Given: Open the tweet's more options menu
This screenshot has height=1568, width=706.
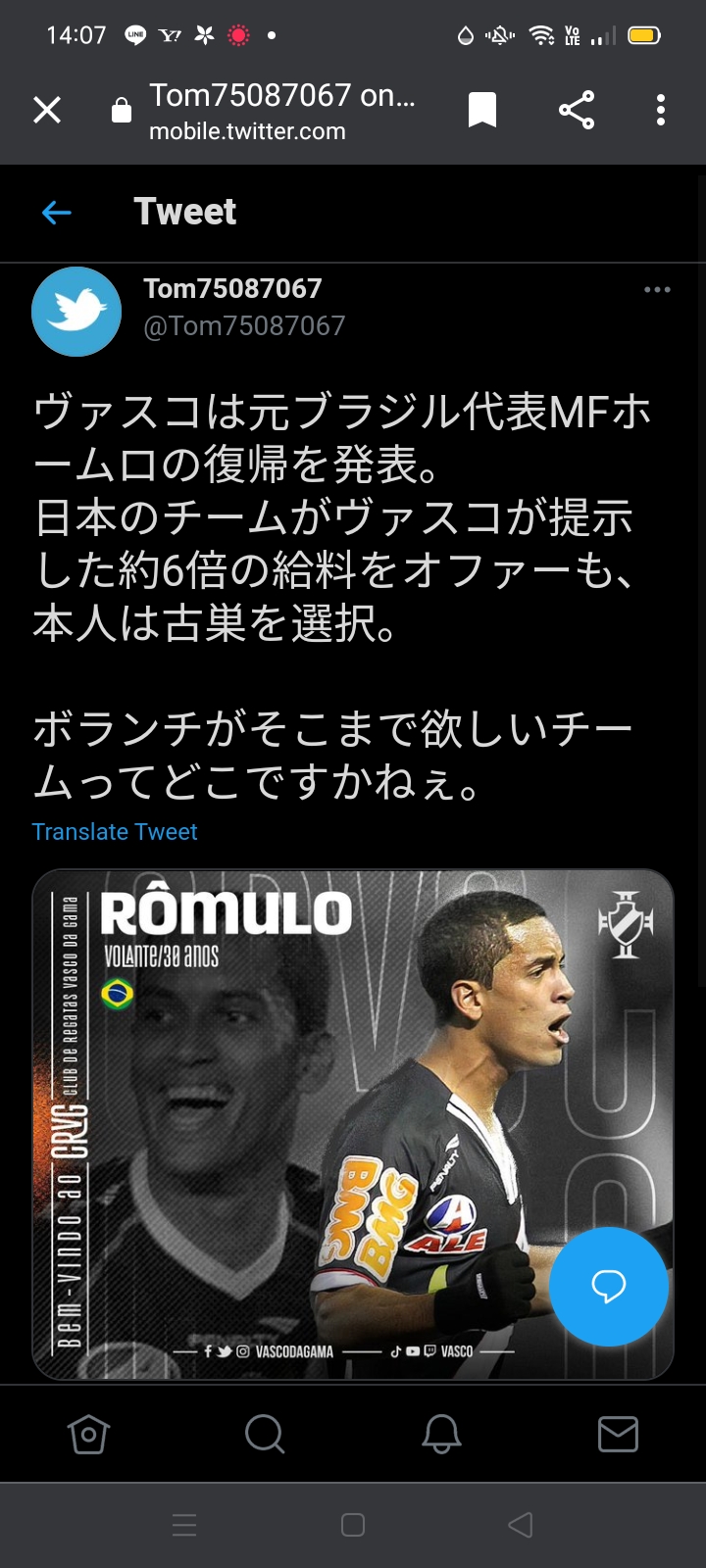Looking at the screenshot, I should (657, 290).
